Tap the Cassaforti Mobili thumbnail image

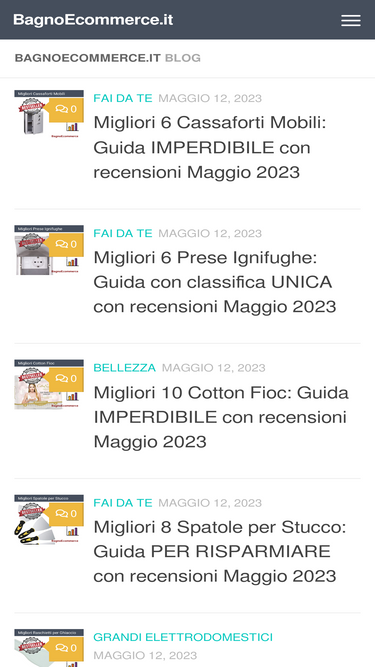coord(49,114)
